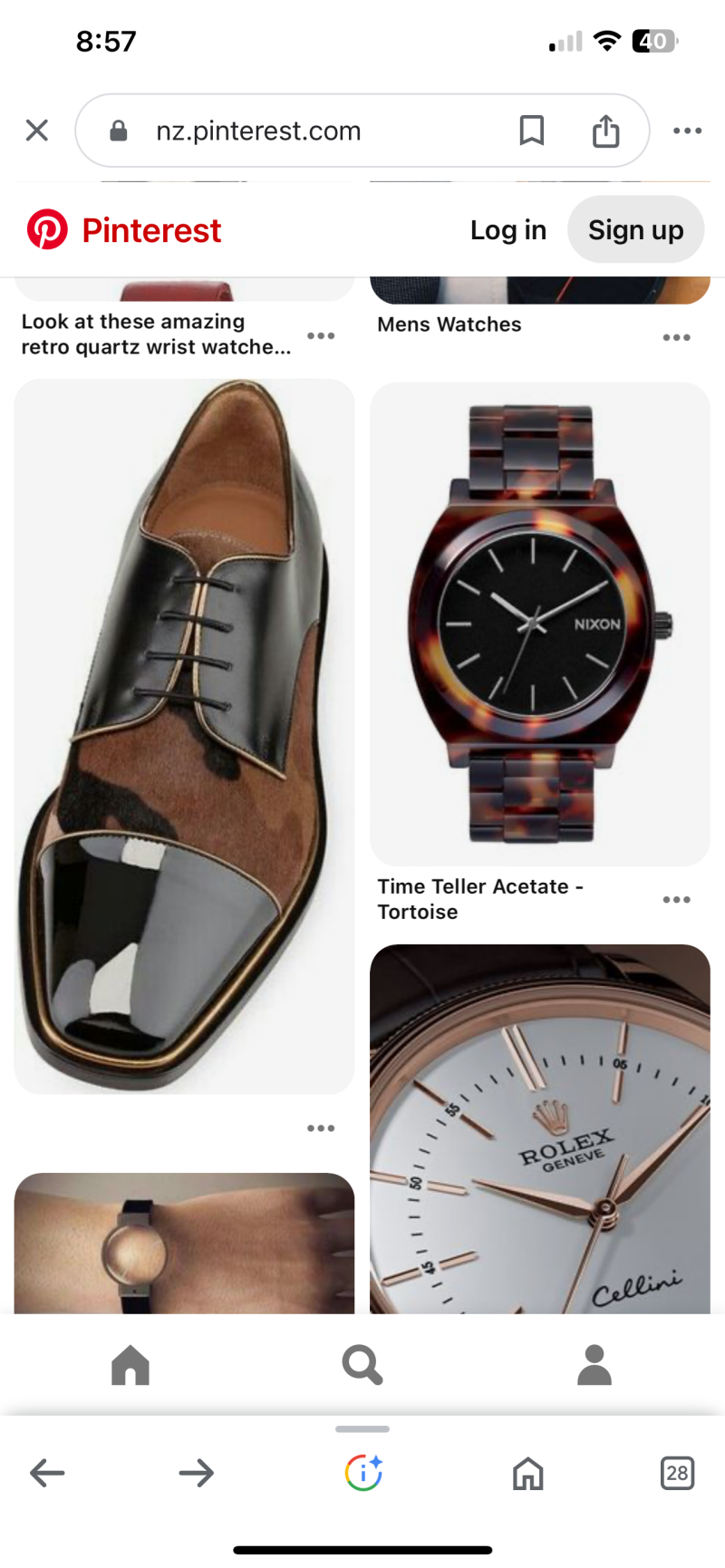This screenshot has height=1568, width=725.
Task: Show more options for Mens Watches pin
Action: 676,337
